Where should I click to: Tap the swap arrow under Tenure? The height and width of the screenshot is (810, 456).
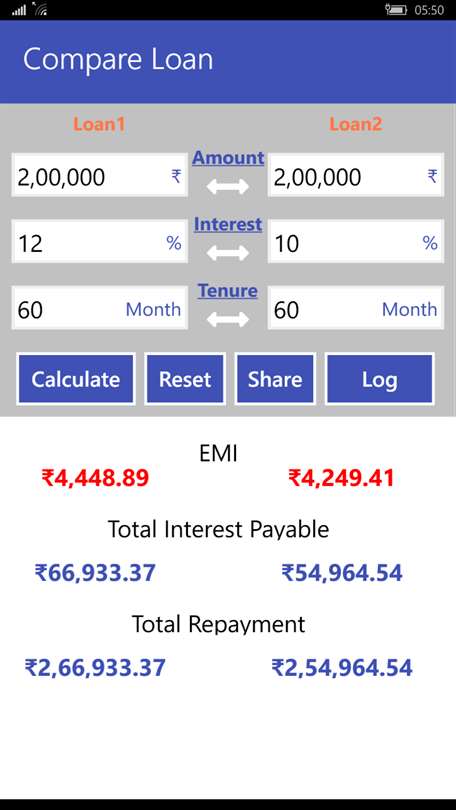tap(228, 319)
